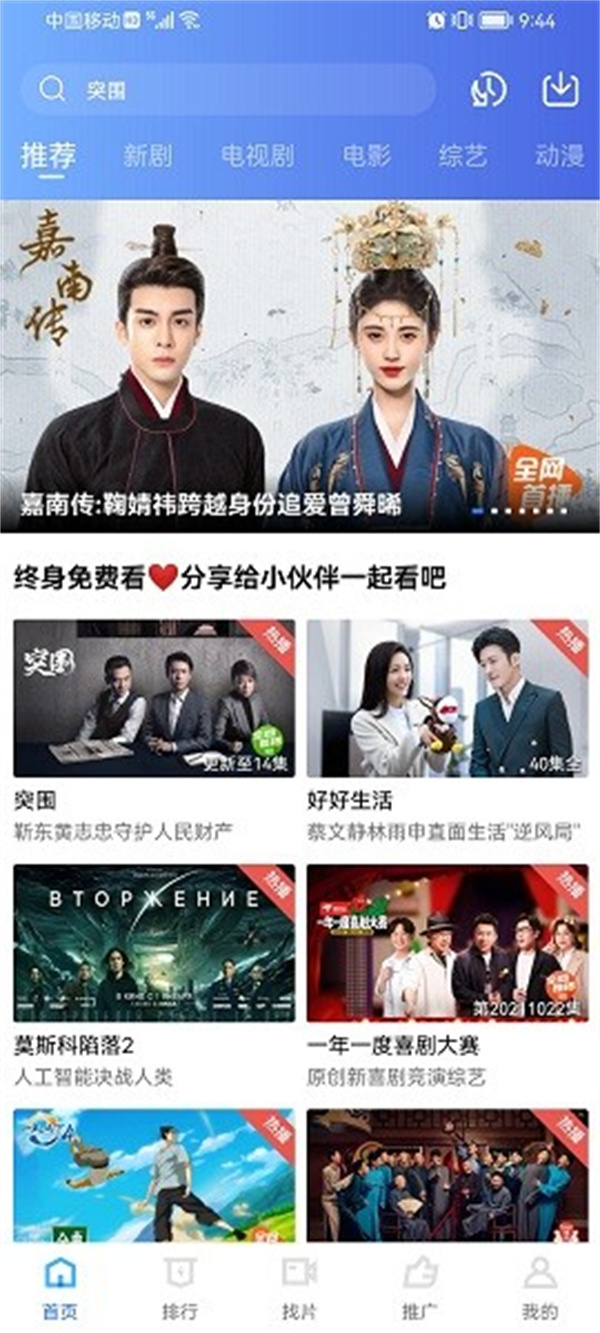Image resolution: width=600 pixels, height=1333 pixels.
Task: Go to the 我的 profile tab
Action: pos(540,1288)
